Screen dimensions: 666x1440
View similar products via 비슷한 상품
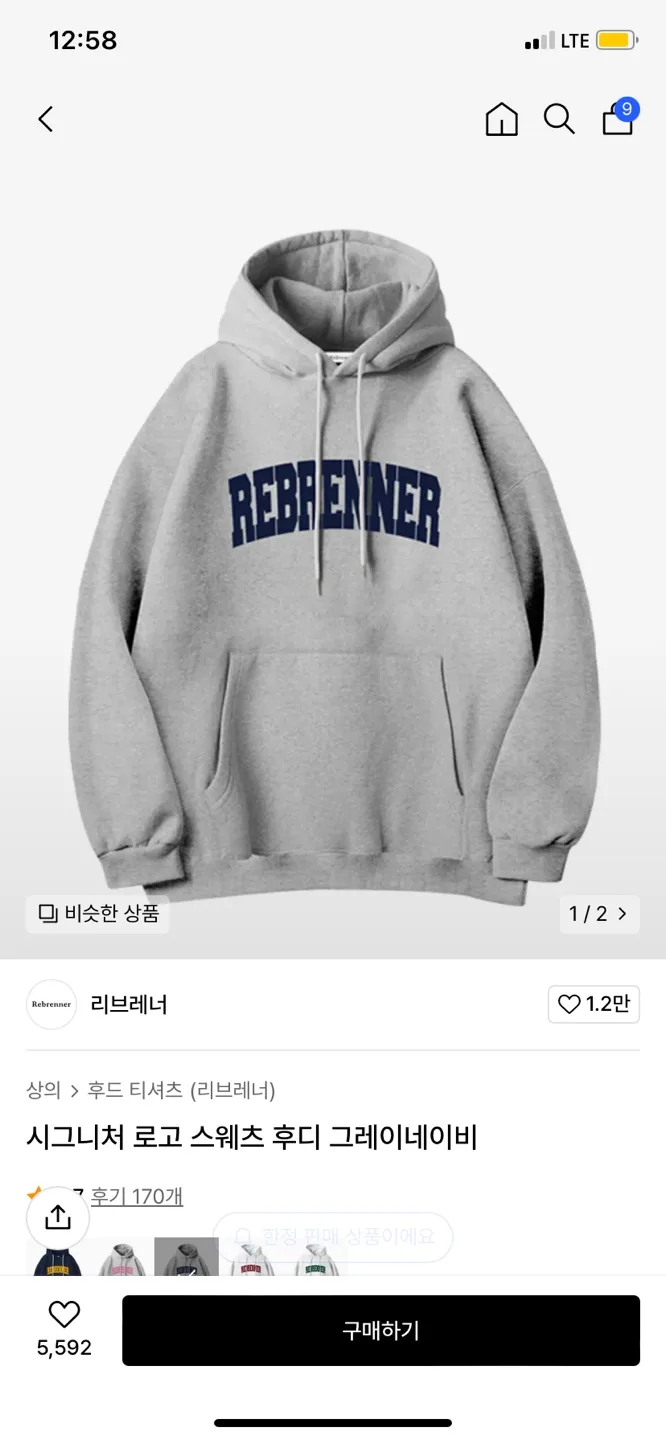98,913
